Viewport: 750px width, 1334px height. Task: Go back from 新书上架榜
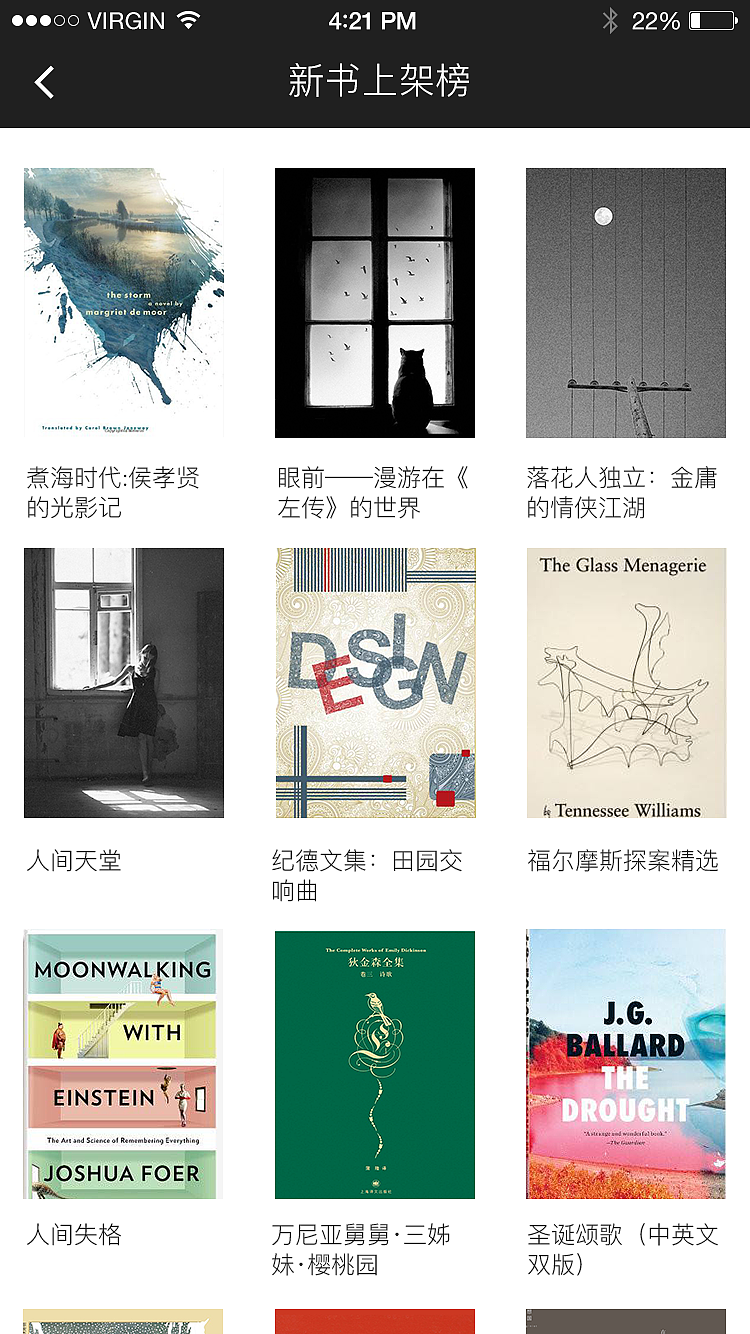44,82
